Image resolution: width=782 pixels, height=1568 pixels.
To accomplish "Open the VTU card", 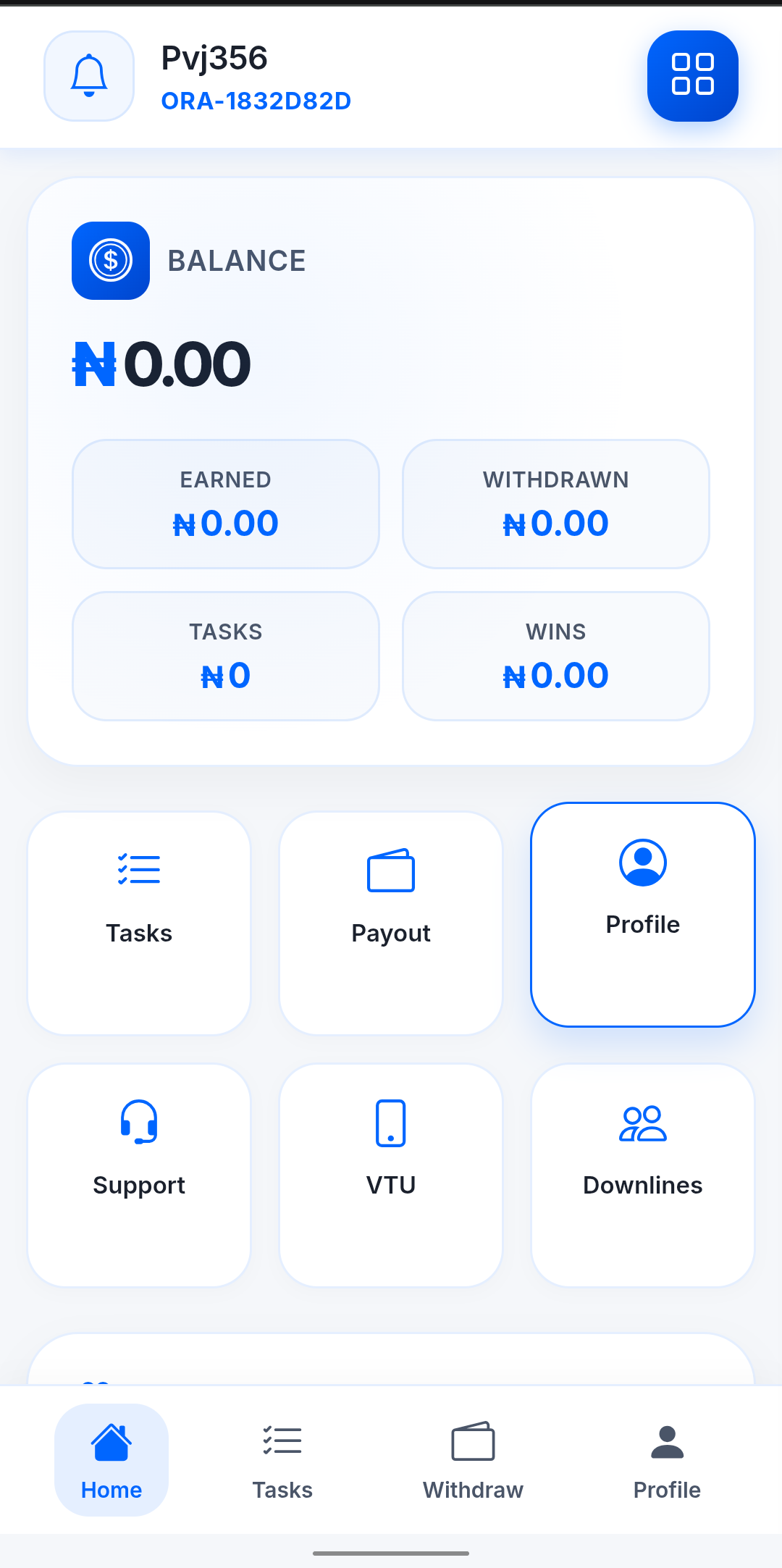I will pos(391,1175).
